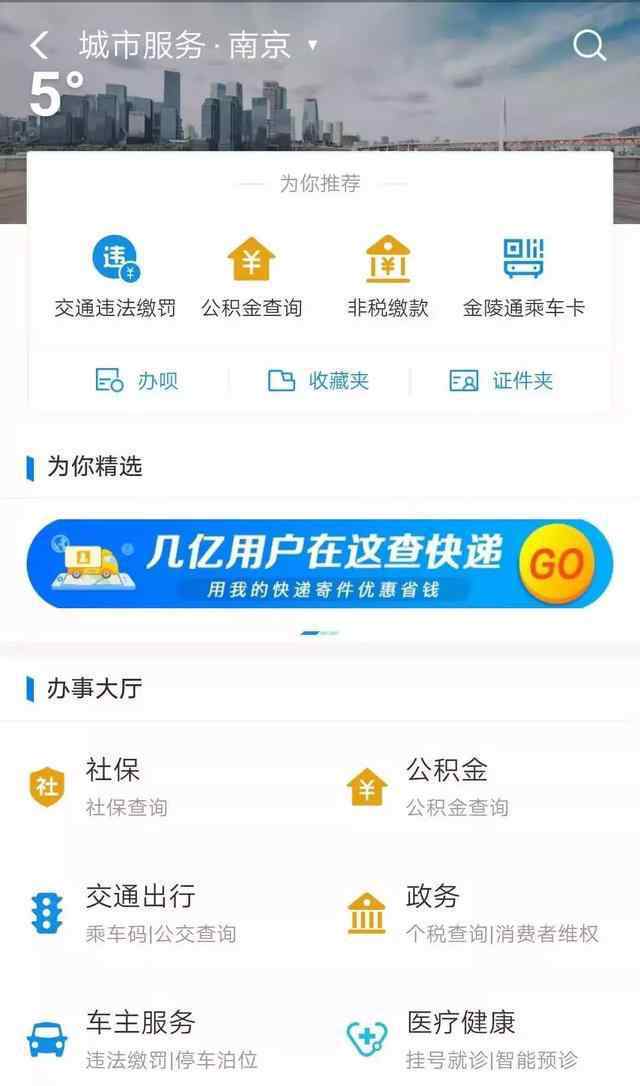Open the 证件夹 document folder
The width and height of the screenshot is (640, 1086).
[x=501, y=381]
